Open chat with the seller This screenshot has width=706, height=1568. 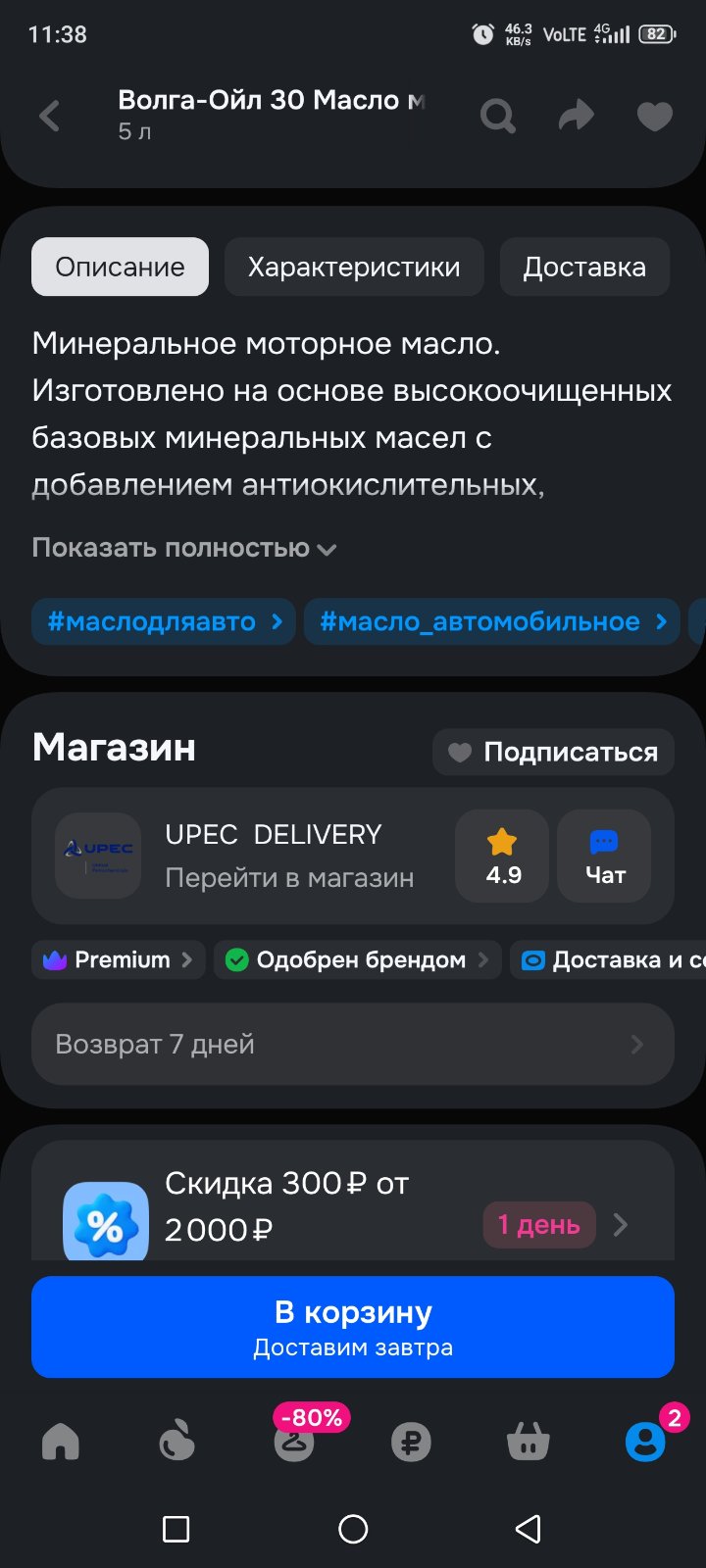point(604,856)
